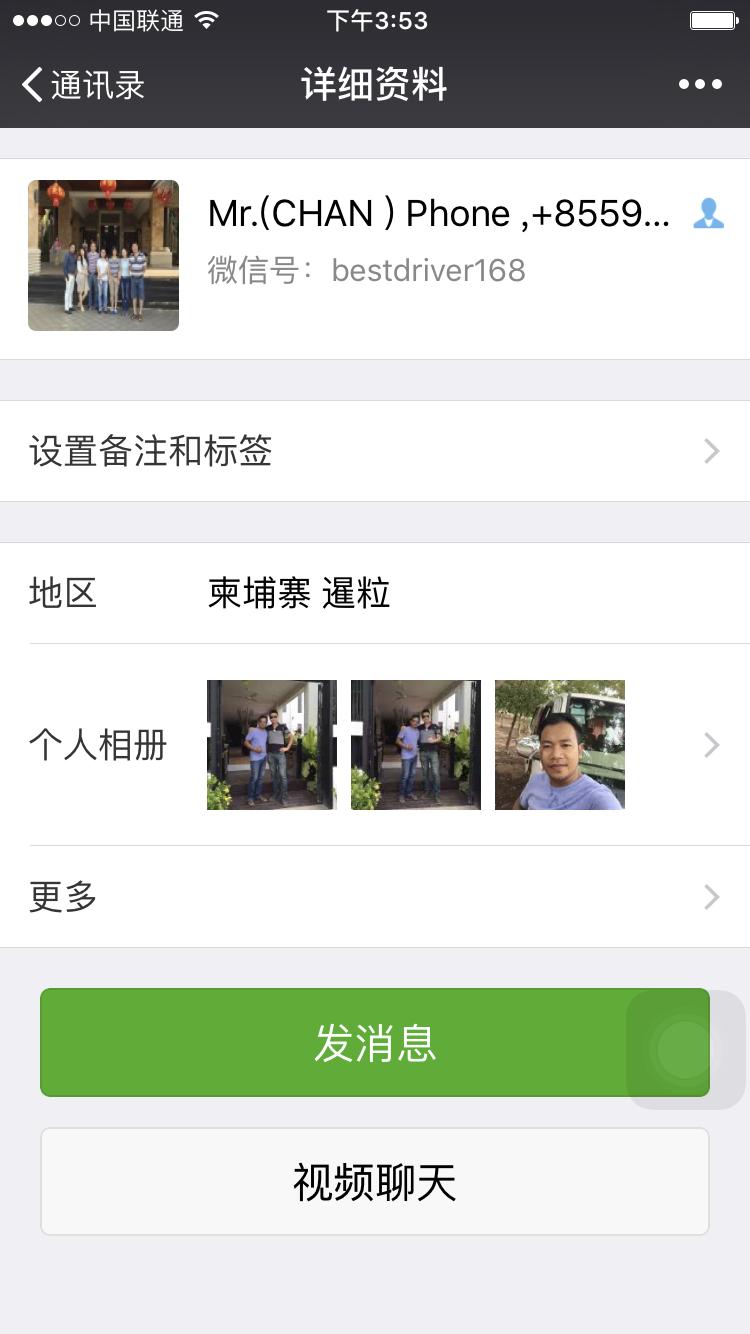The image size is (750, 1334).
Task: Open the selfie thumbnail in 个人相册
Action: (560, 744)
